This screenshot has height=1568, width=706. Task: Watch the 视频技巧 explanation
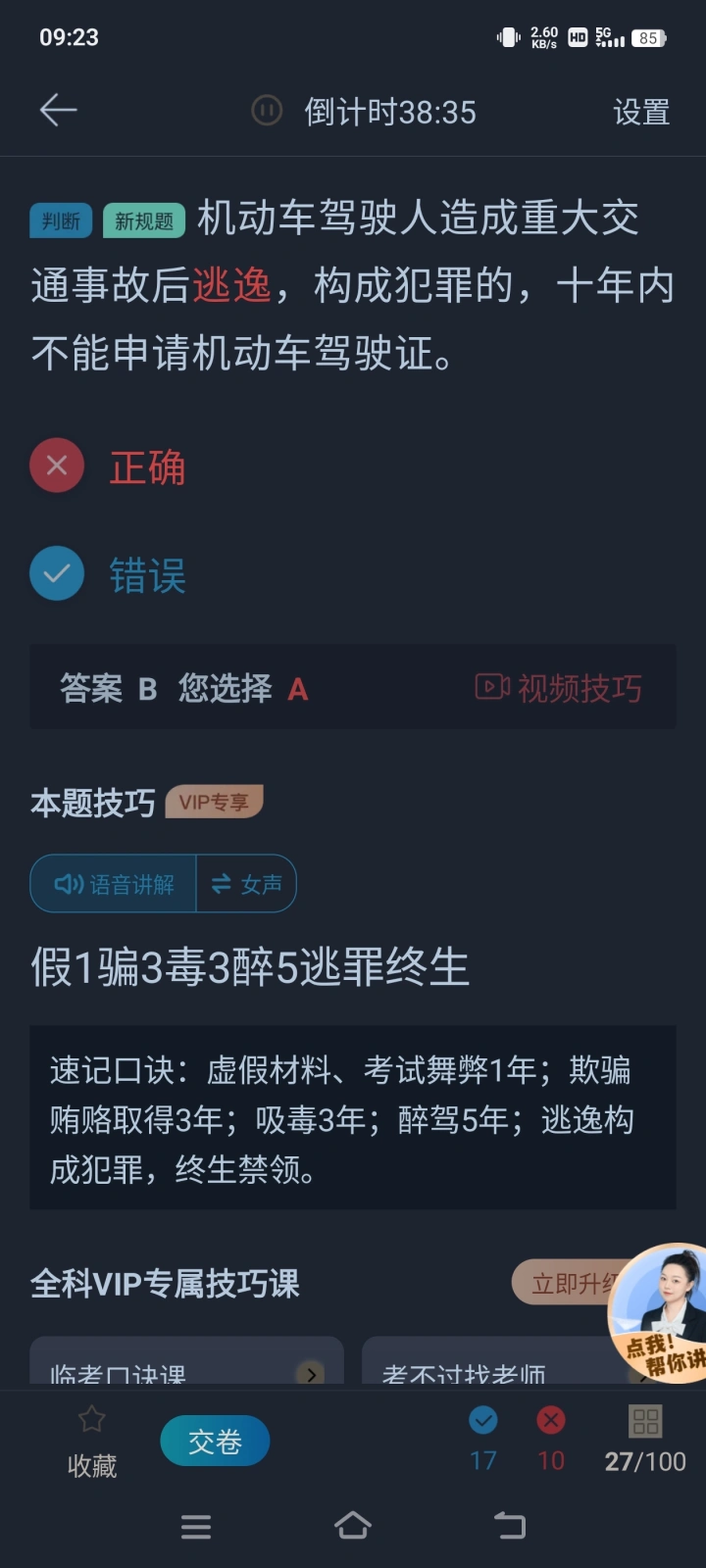click(x=559, y=688)
